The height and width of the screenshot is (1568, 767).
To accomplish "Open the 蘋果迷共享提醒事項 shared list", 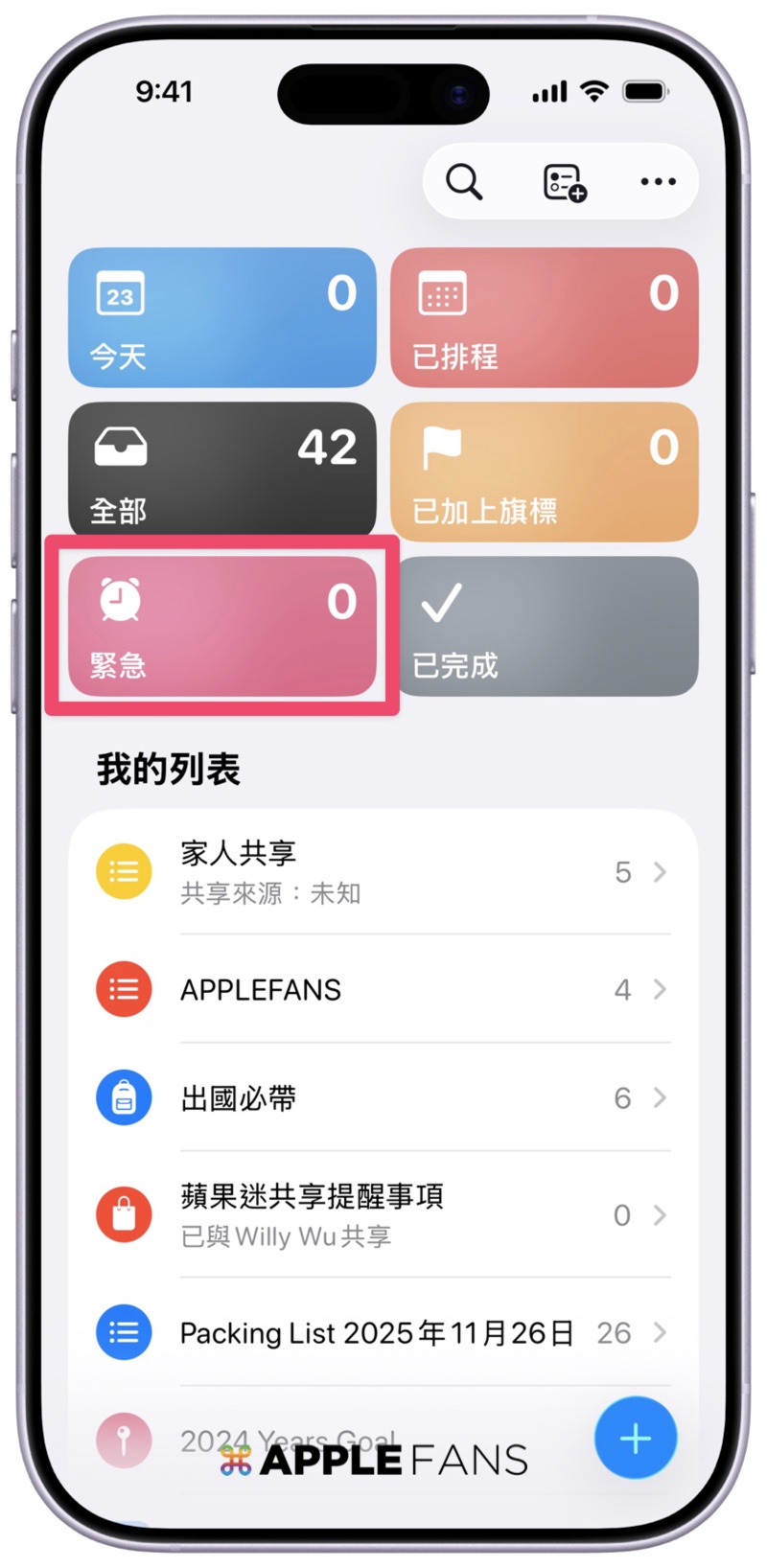I will (382, 1214).
